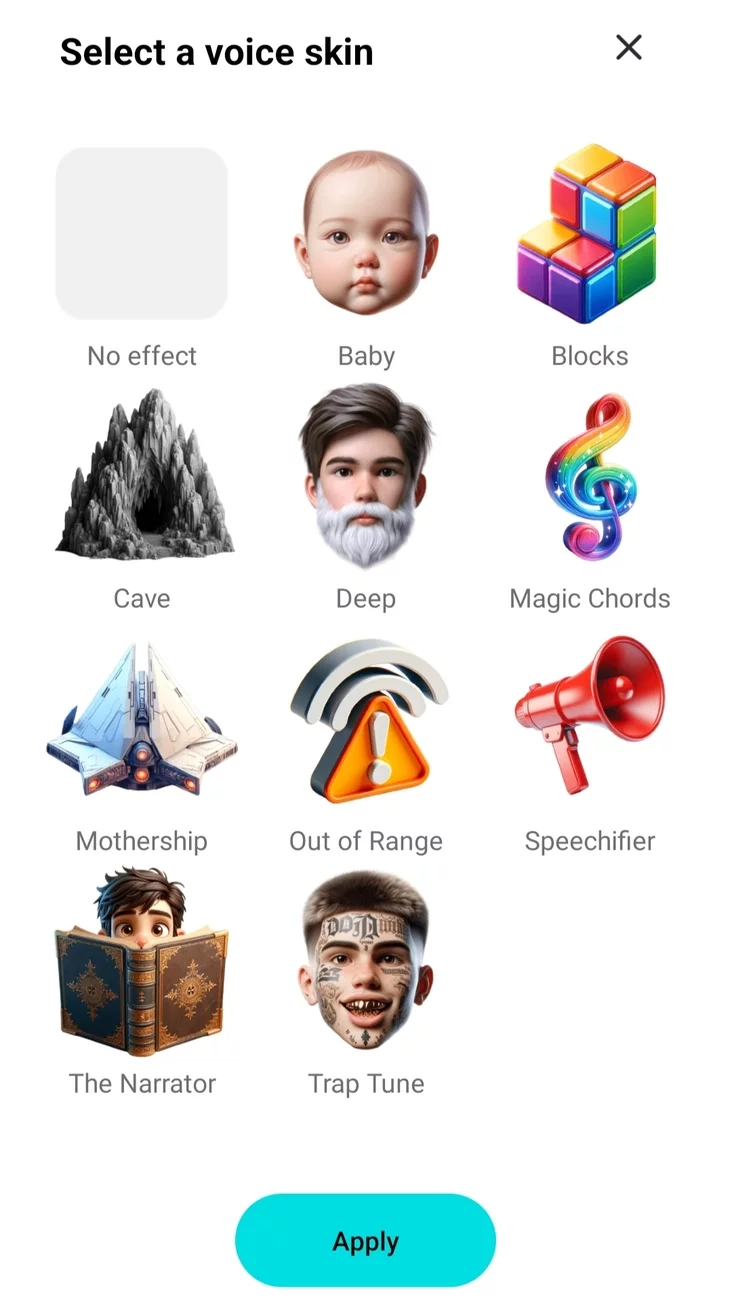732x1307 pixels.
Task: Choose the Out of Range skin
Action: tap(366, 718)
